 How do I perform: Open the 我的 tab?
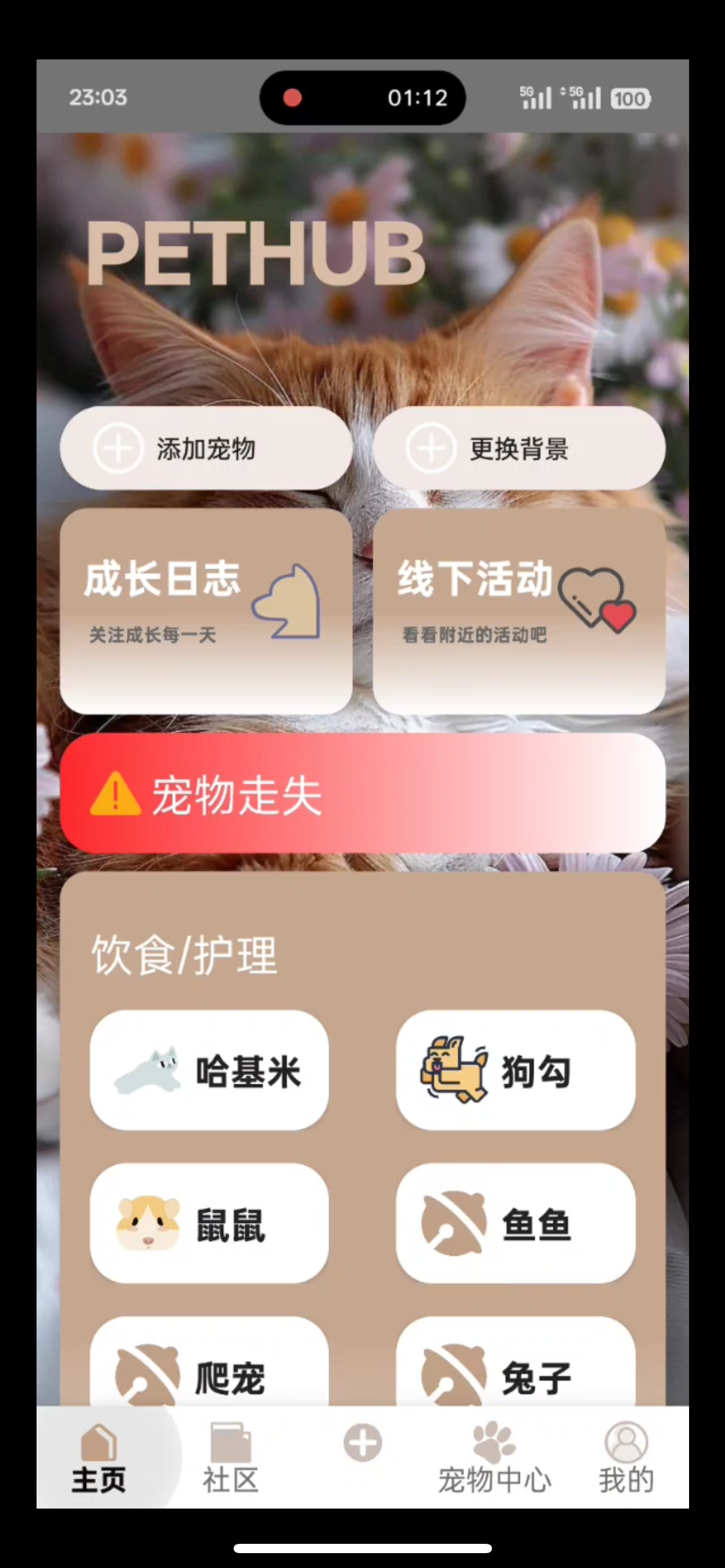point(626,1458)
